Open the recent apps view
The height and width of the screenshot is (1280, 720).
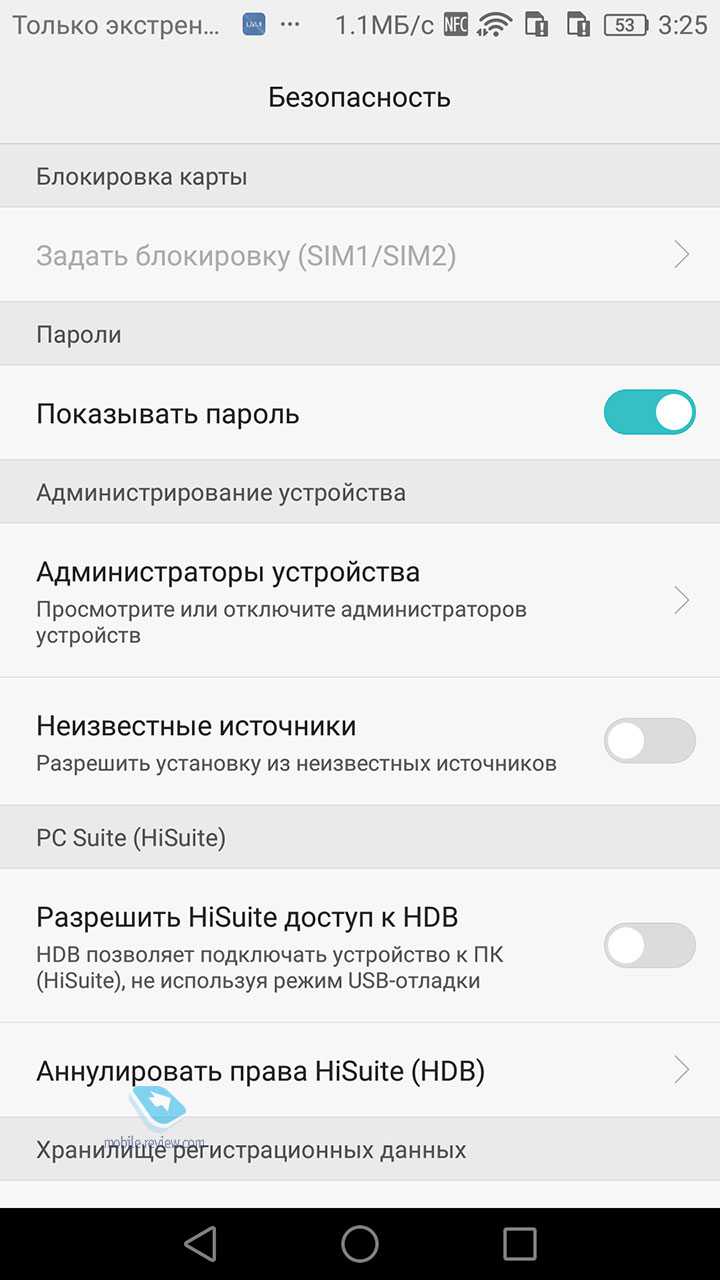[x=520, y=1244]
